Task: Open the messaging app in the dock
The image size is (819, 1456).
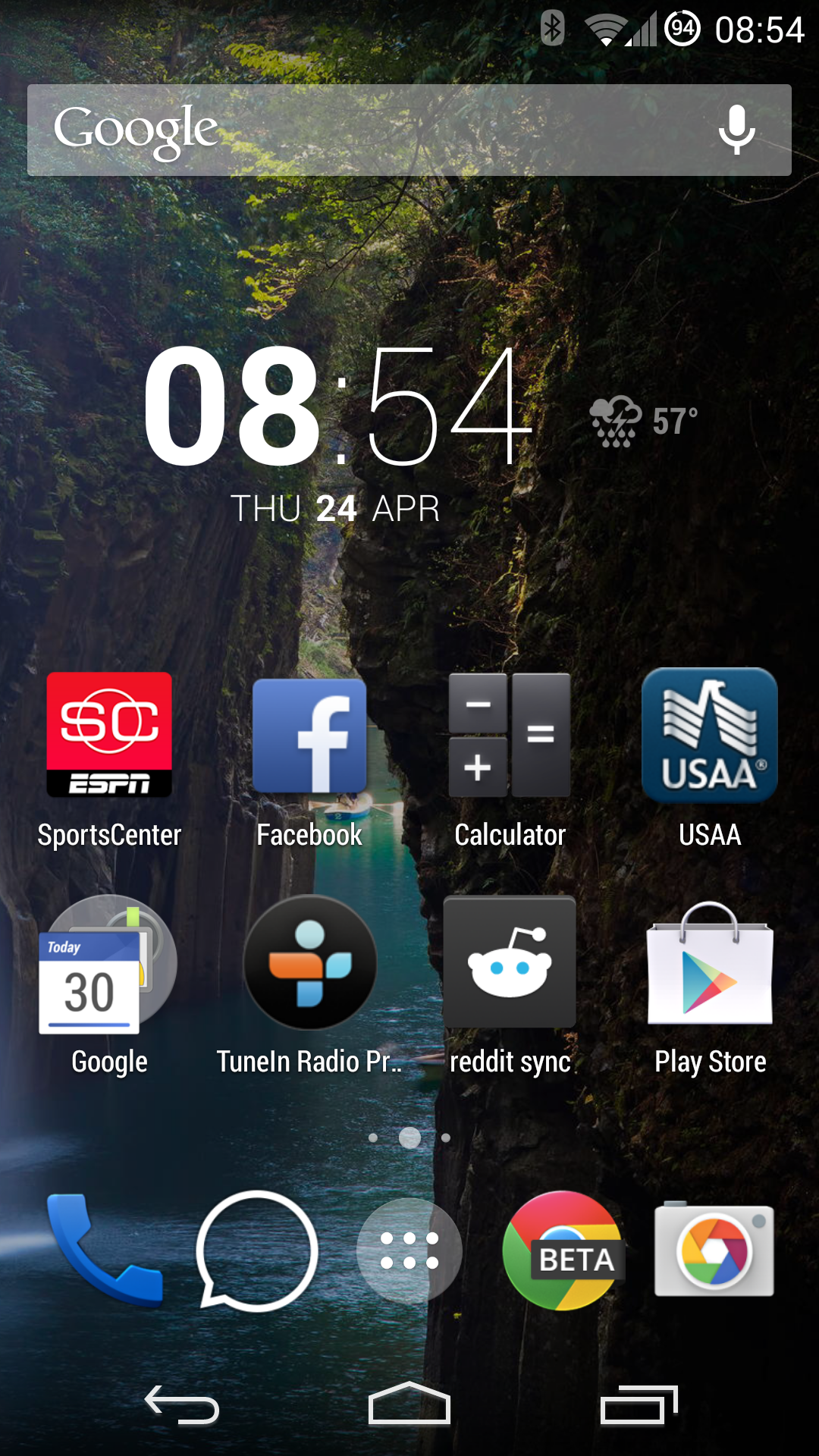Action: point(256,1251)
